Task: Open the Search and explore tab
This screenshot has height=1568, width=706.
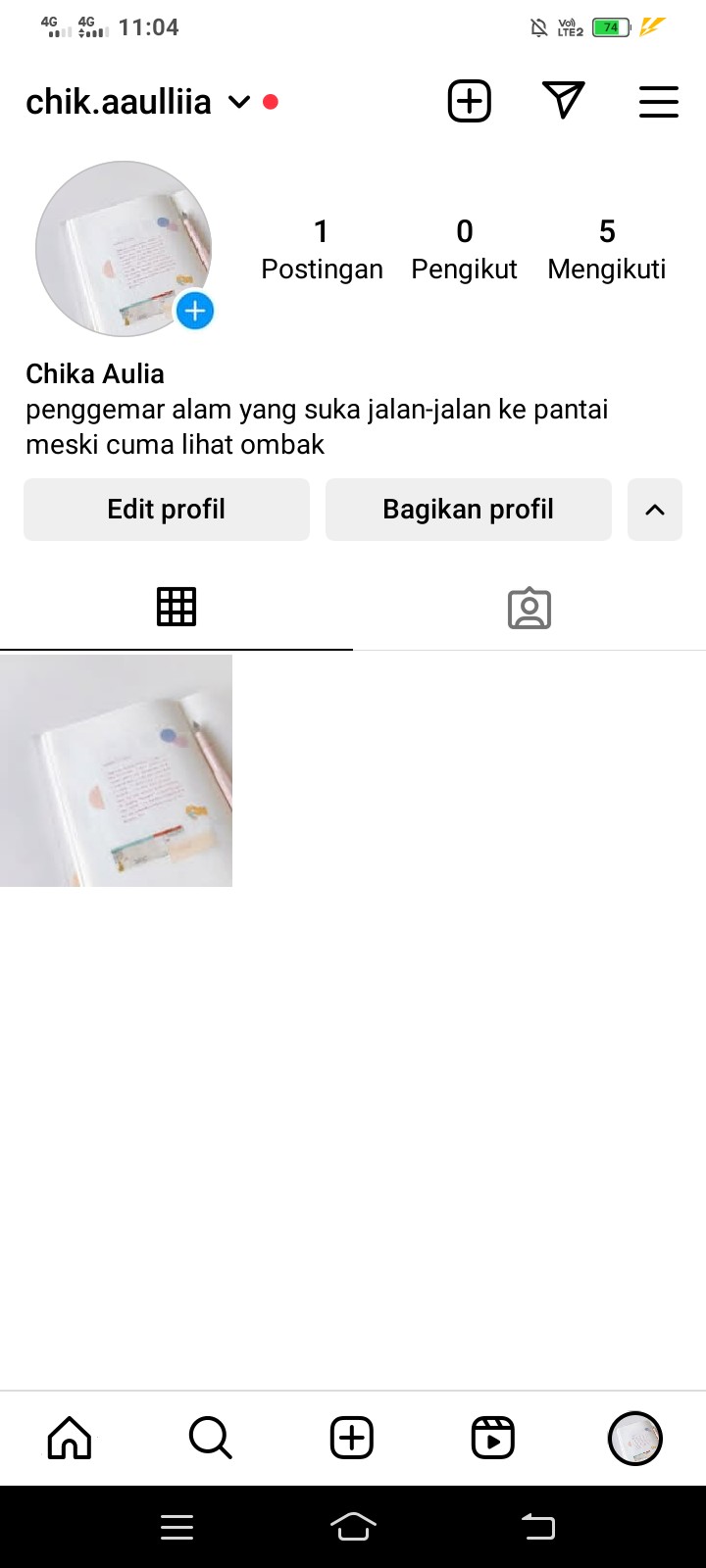Action: click(x=211, y=1438)
